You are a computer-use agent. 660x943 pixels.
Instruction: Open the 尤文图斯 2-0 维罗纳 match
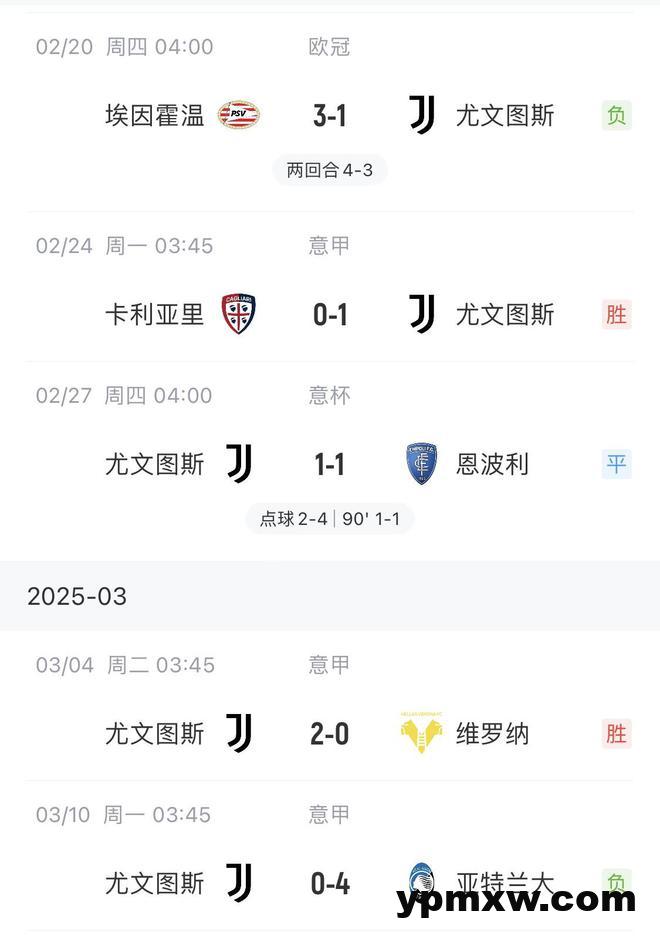(x=329, y=734)
